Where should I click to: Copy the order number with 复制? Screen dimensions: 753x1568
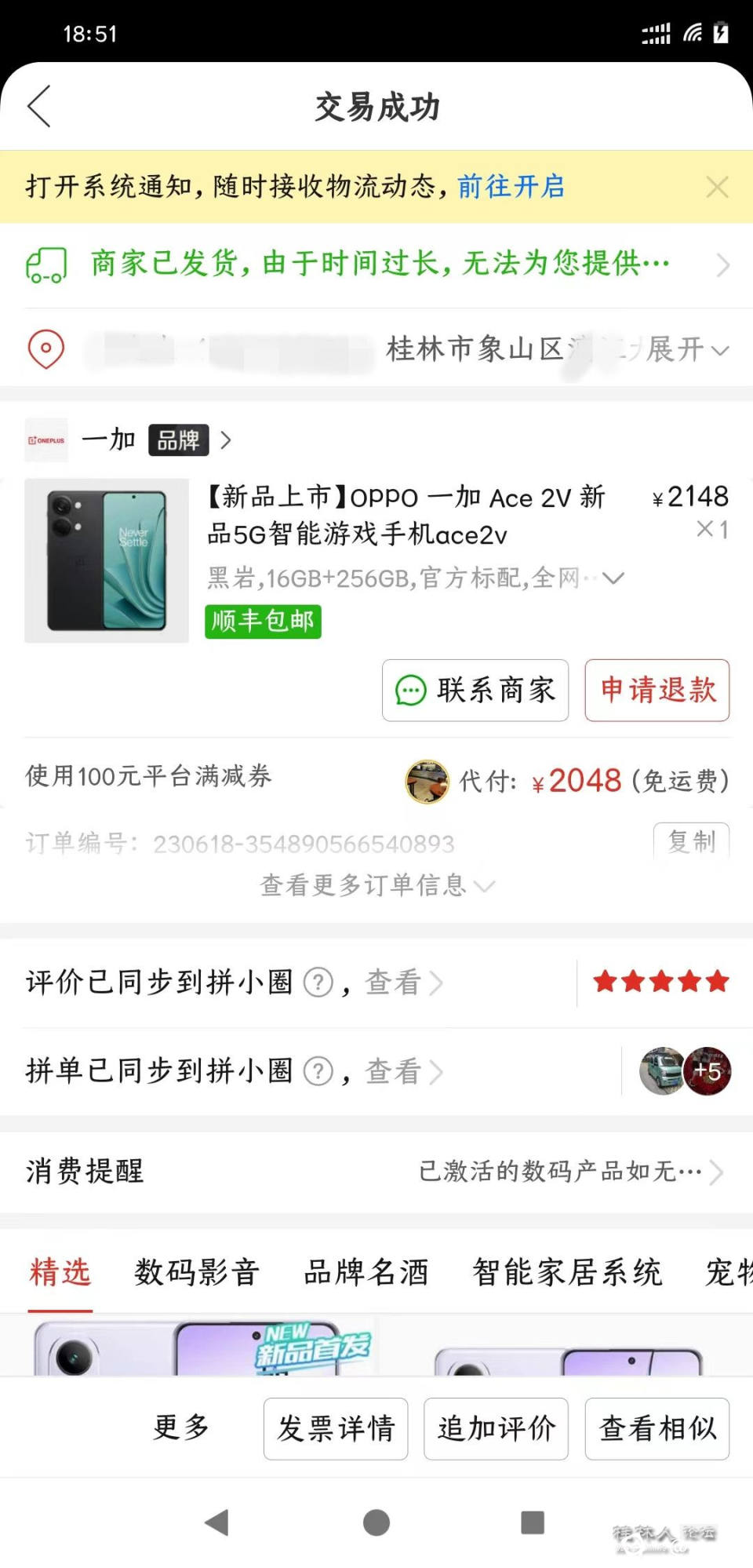[x=691, y=841]
